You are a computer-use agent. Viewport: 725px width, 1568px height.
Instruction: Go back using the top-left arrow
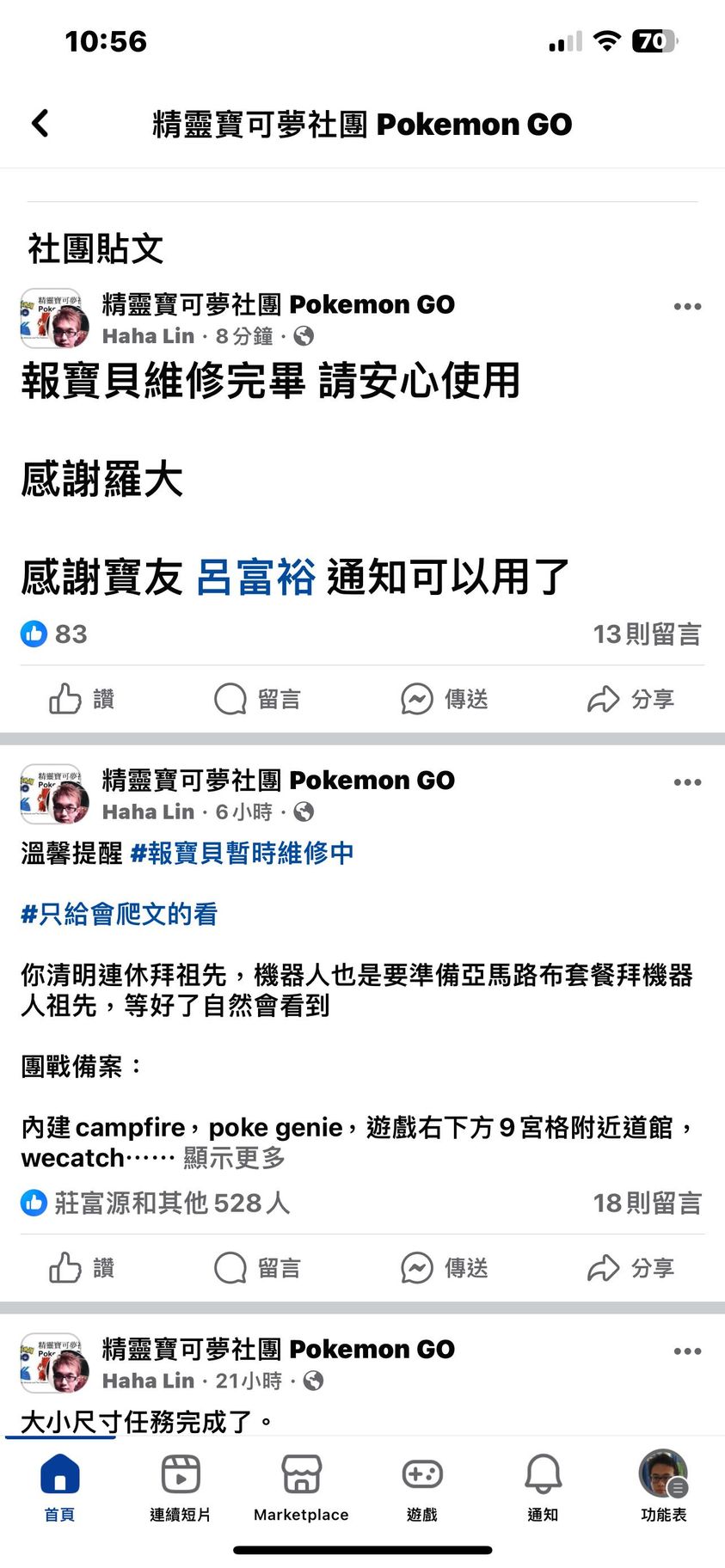(x=40, y=124)
